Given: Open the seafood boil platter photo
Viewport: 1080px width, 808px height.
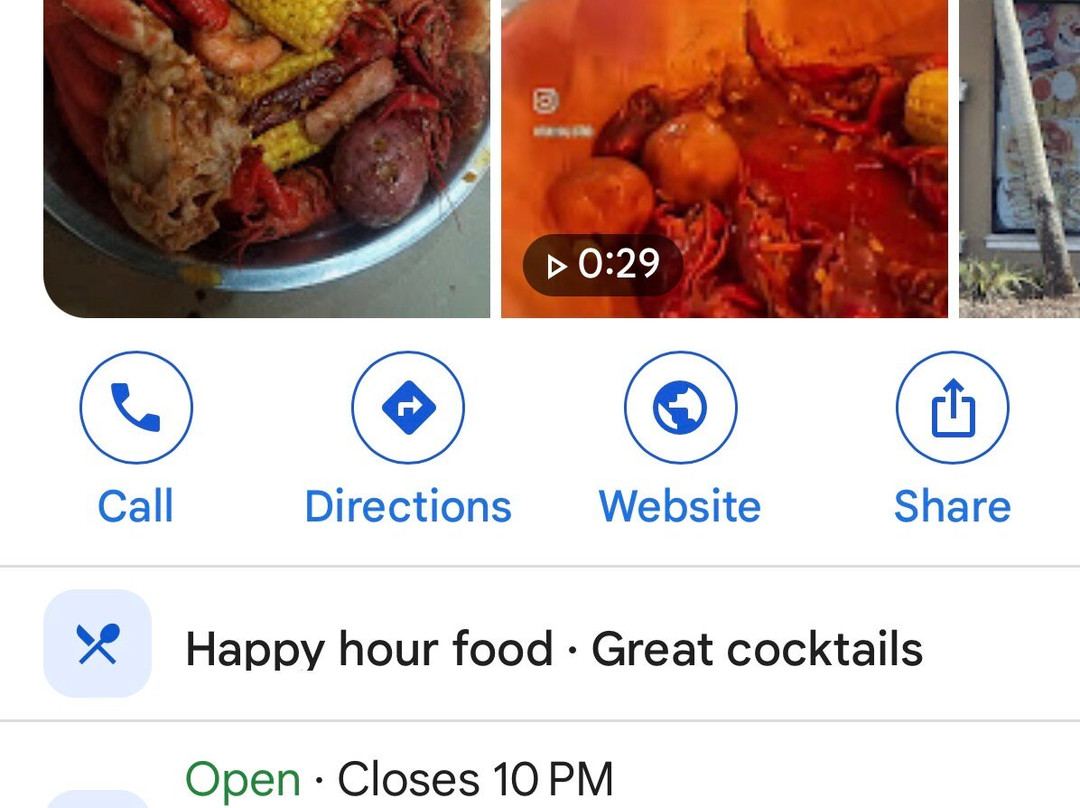Looking at the screenshot, I should coord(267,158).
